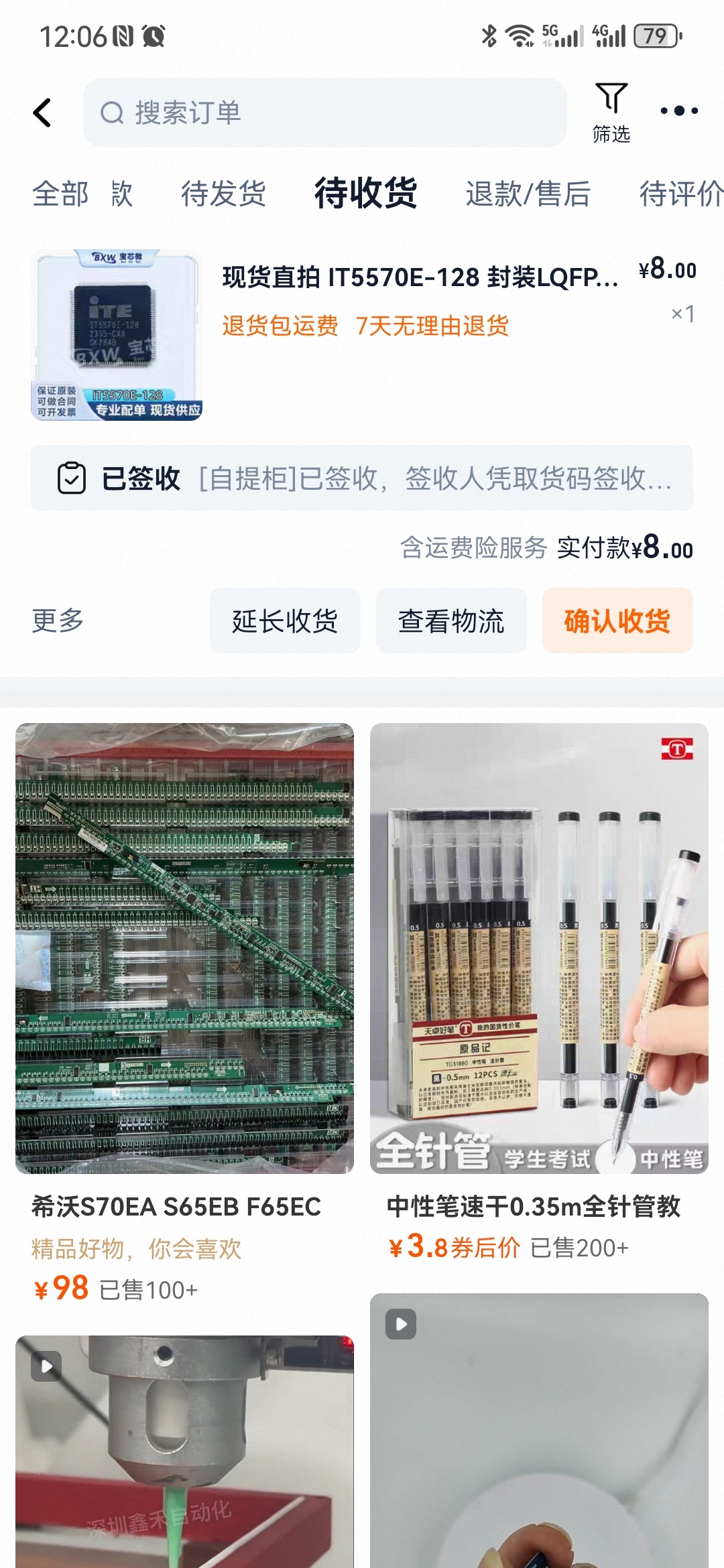
Task: Select the 待收货 tab
Action: (366, 193)
